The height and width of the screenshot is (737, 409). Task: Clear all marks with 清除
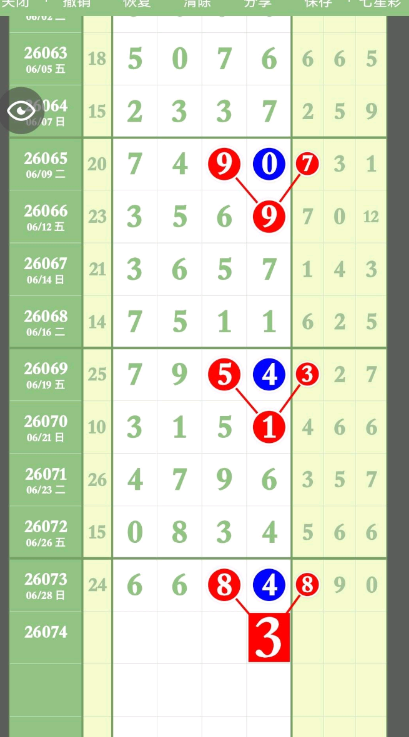(x=197, y=3)
